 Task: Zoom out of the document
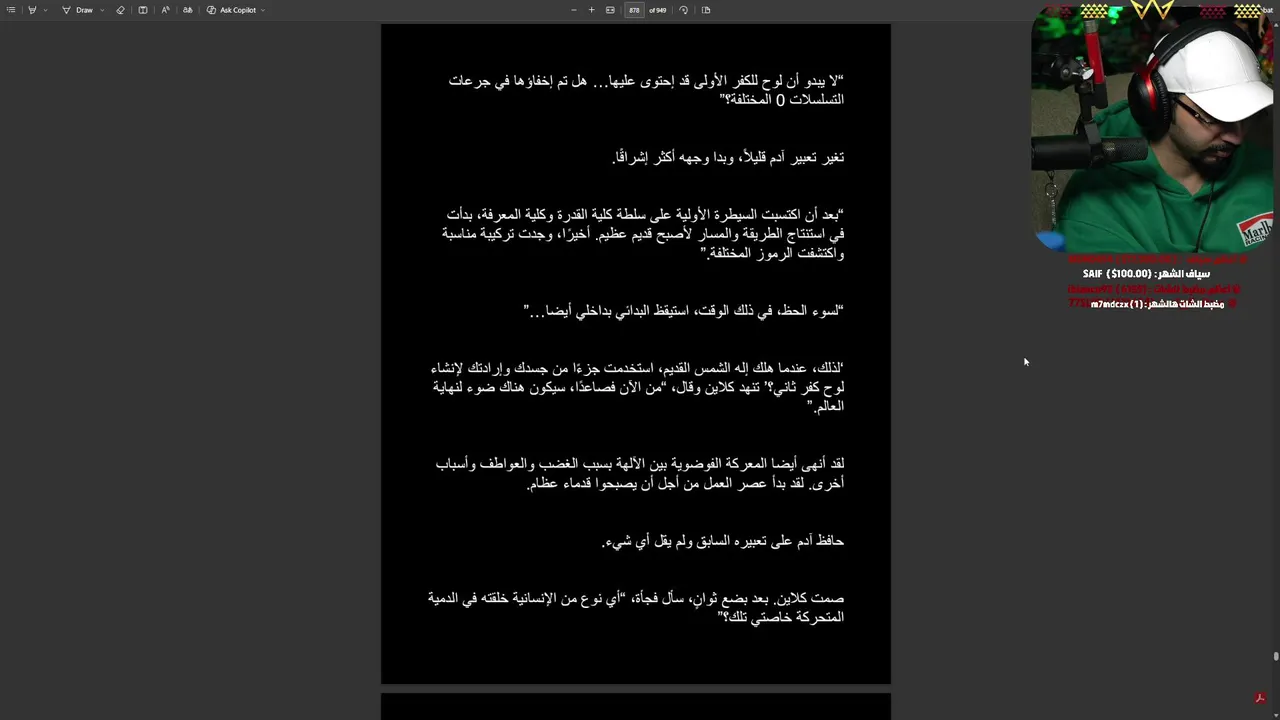click(573, 10)
